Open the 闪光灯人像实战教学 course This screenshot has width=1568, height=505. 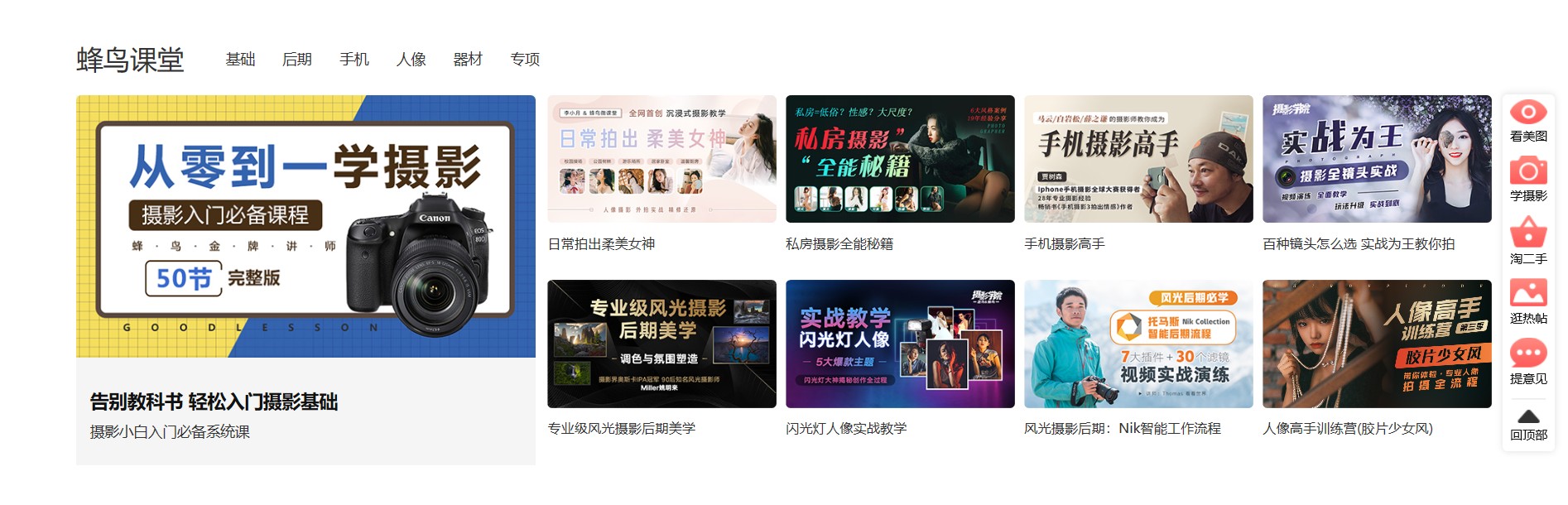coord(900,344)
